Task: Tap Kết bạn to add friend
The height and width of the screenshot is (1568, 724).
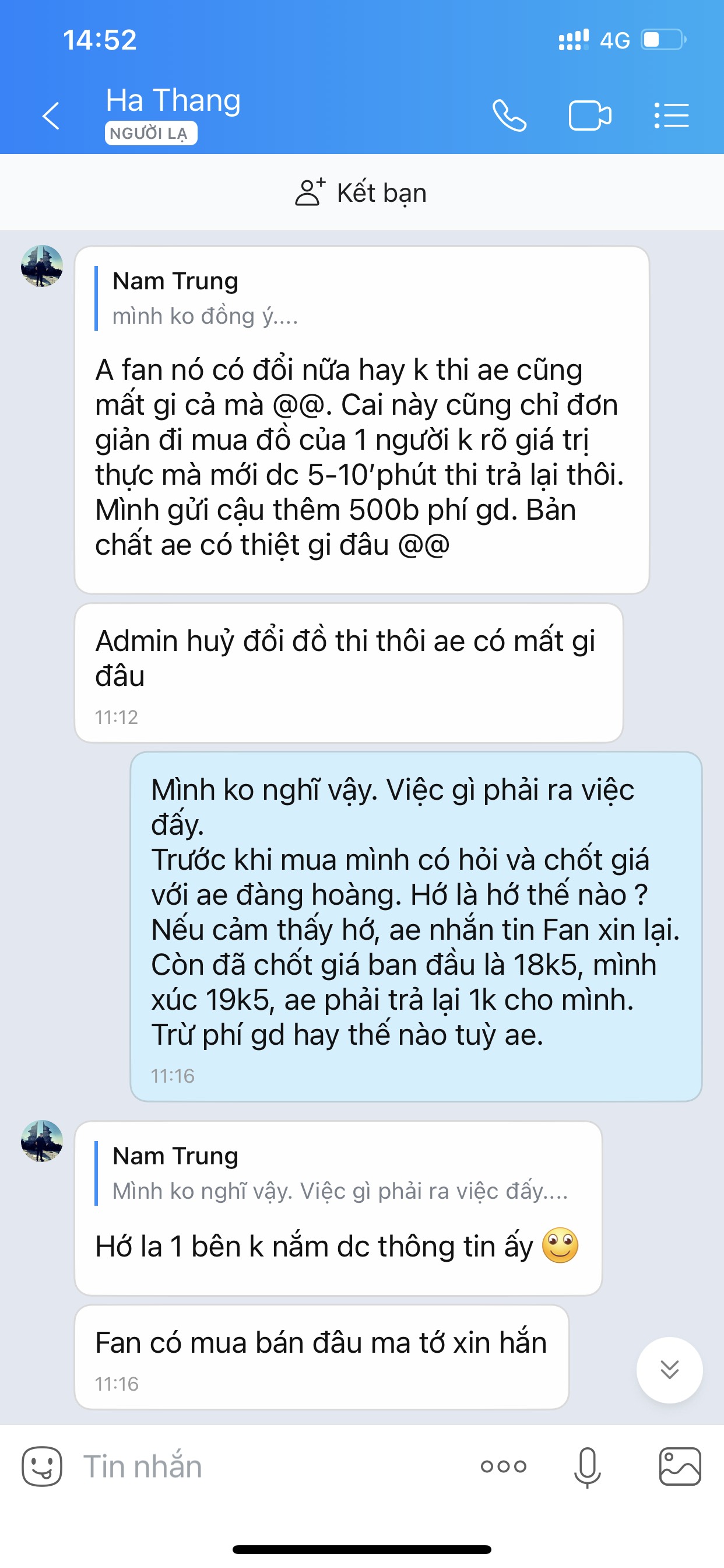Action: coord(361,193)
